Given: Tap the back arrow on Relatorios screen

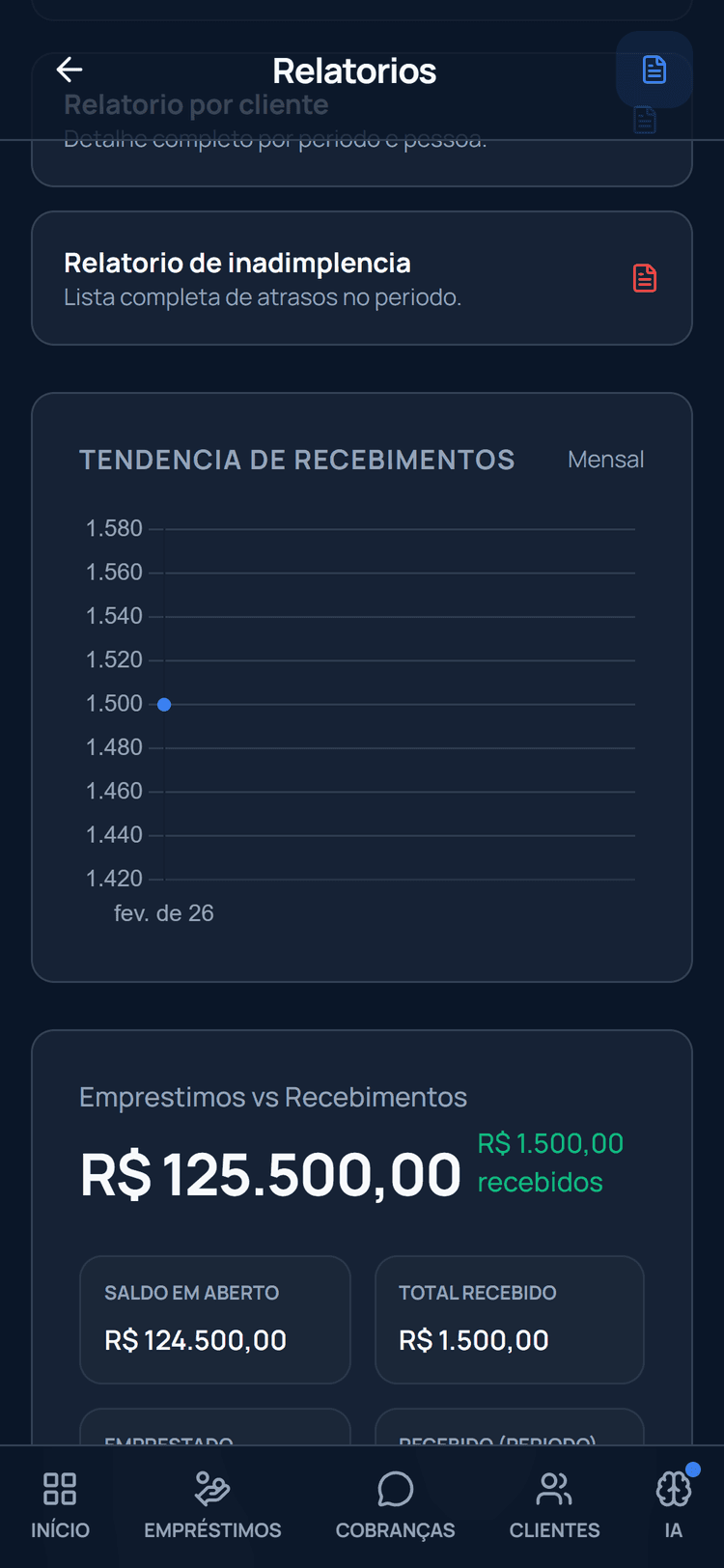Looking at the screenshot, I should (69, 70).
